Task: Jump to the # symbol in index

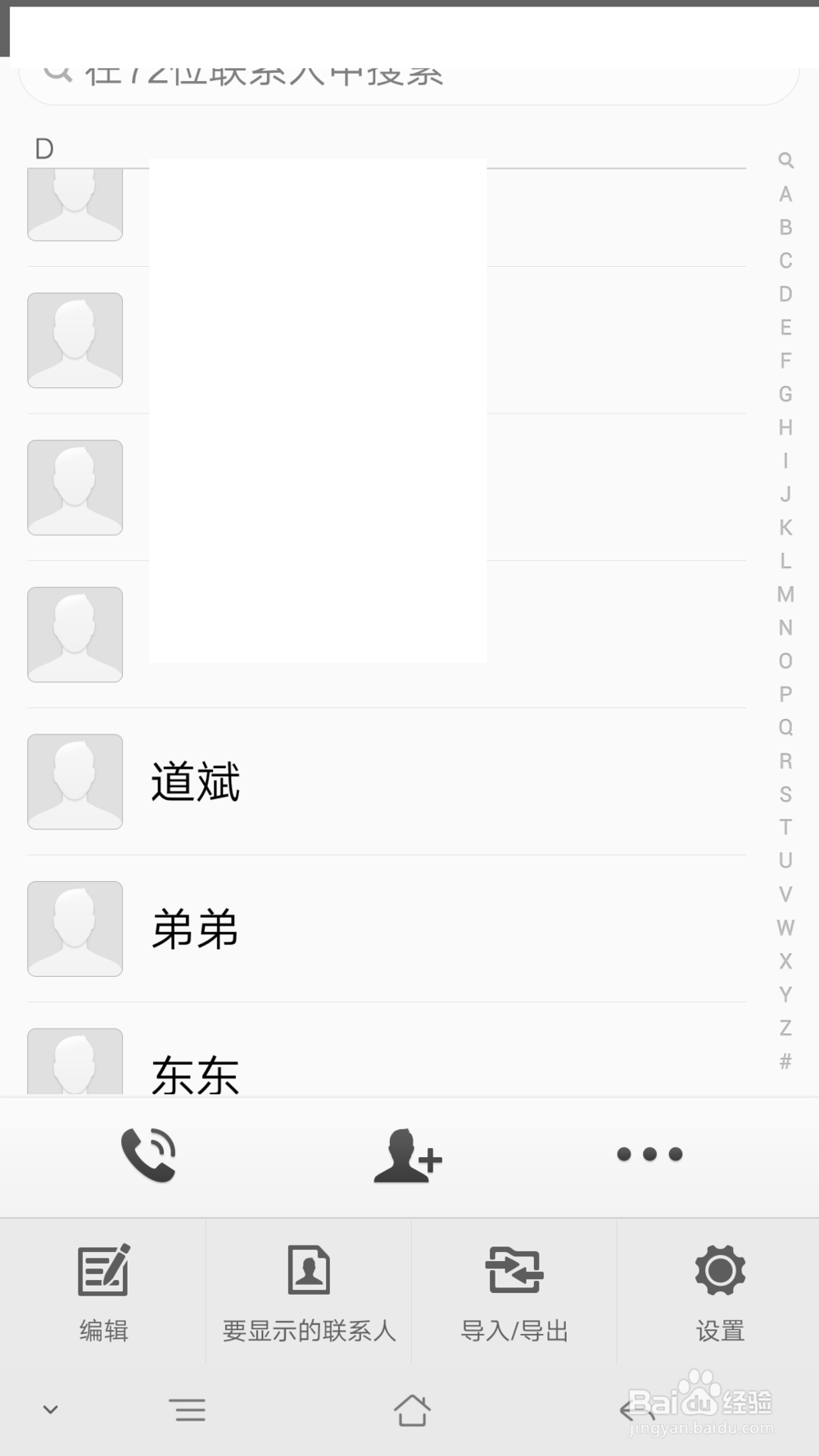Action: 785,1061
